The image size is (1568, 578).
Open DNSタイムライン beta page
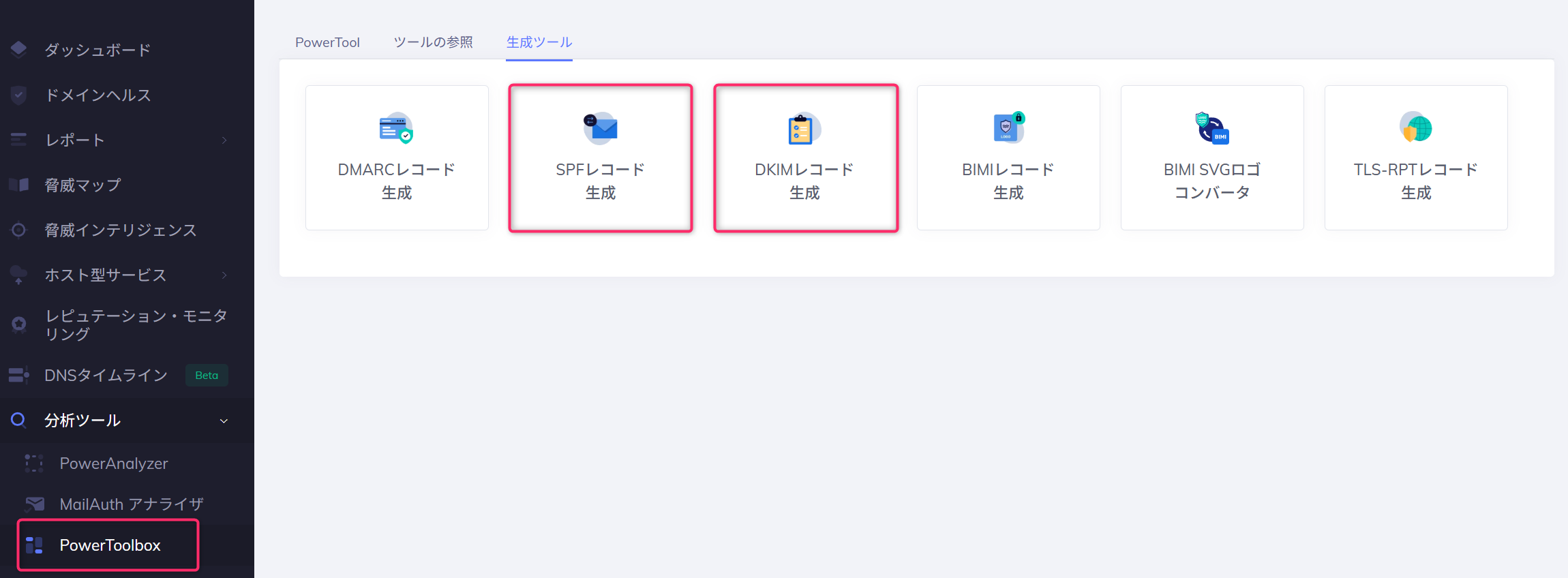106,375
